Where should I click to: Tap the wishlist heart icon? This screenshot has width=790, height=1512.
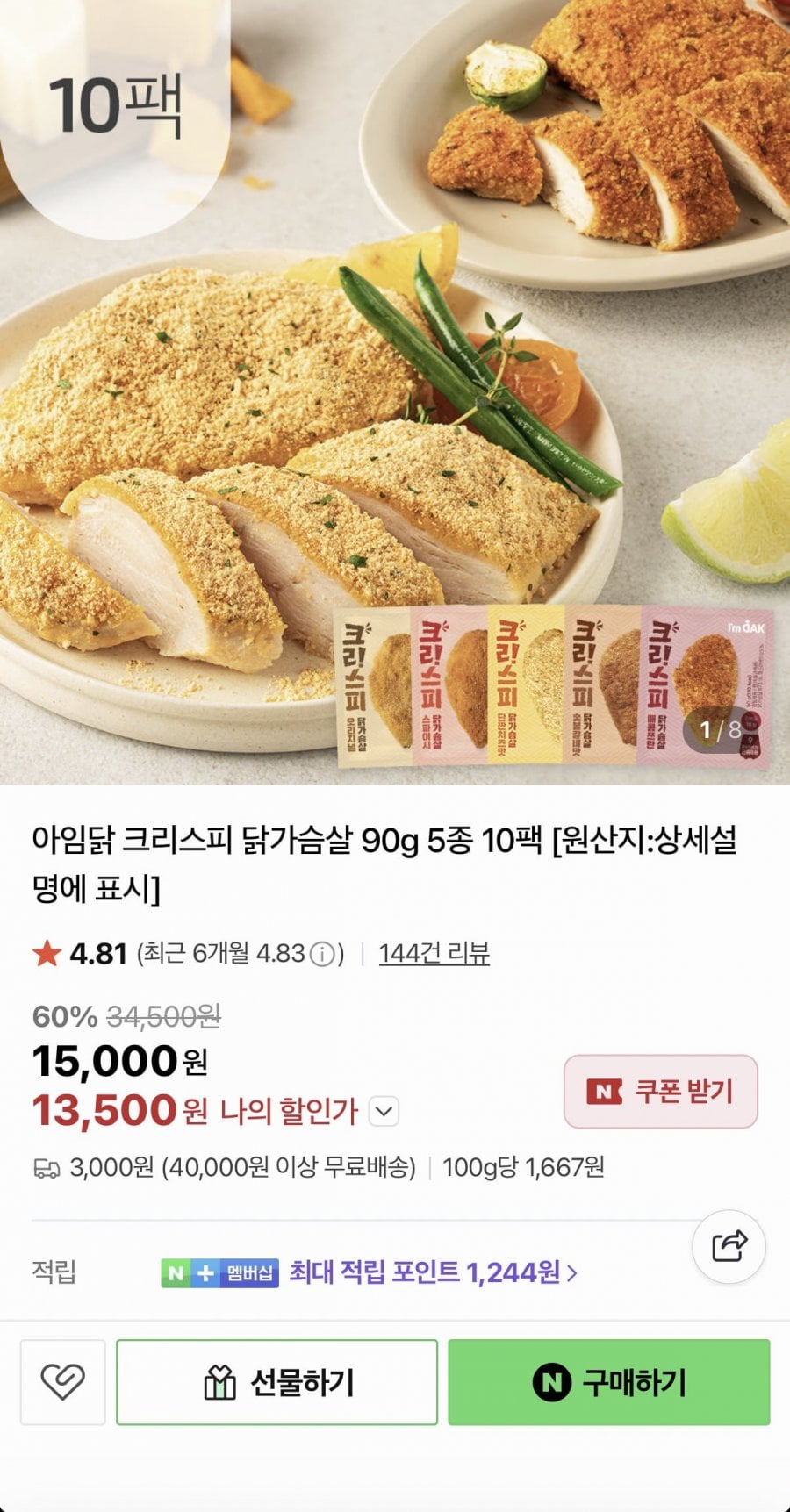[62, 1380]
